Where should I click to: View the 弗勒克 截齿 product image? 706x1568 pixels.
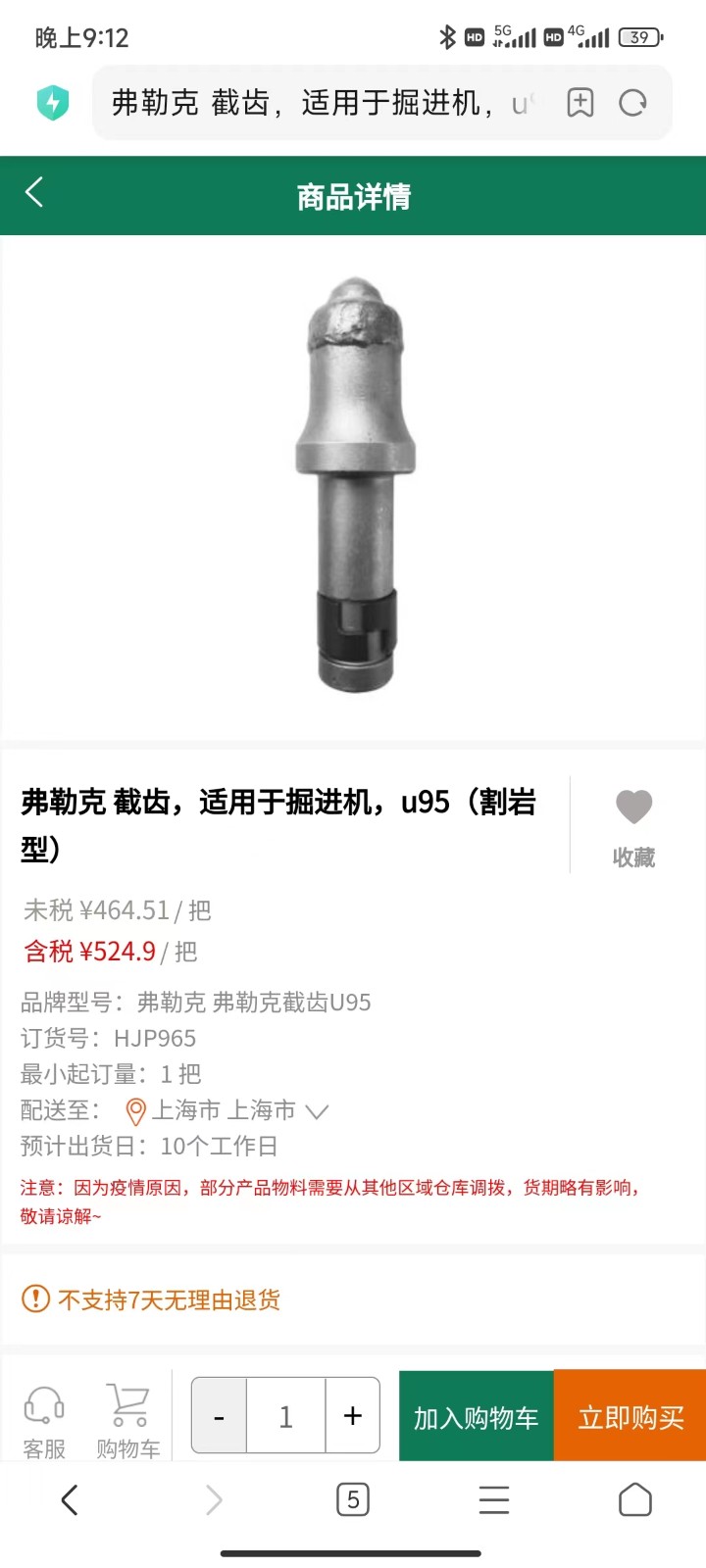pos(351,485)
